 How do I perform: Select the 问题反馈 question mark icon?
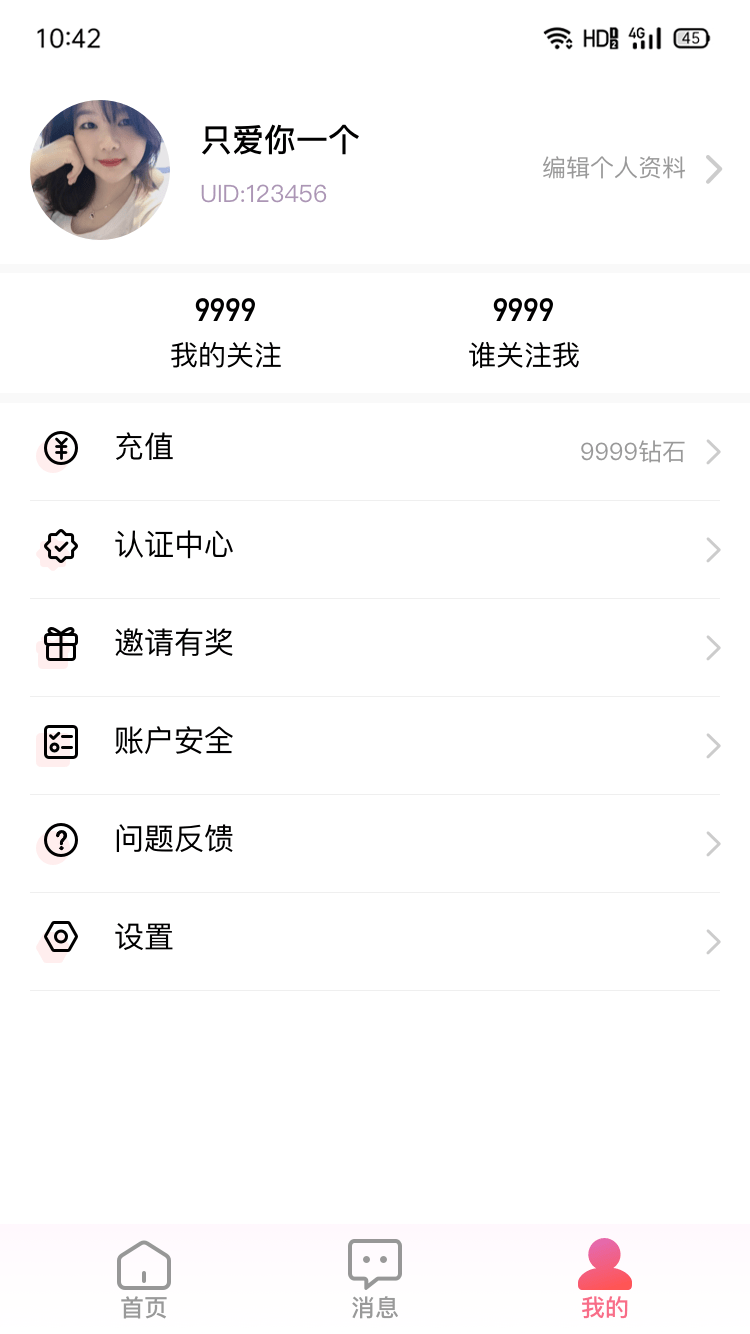[60, 841]
